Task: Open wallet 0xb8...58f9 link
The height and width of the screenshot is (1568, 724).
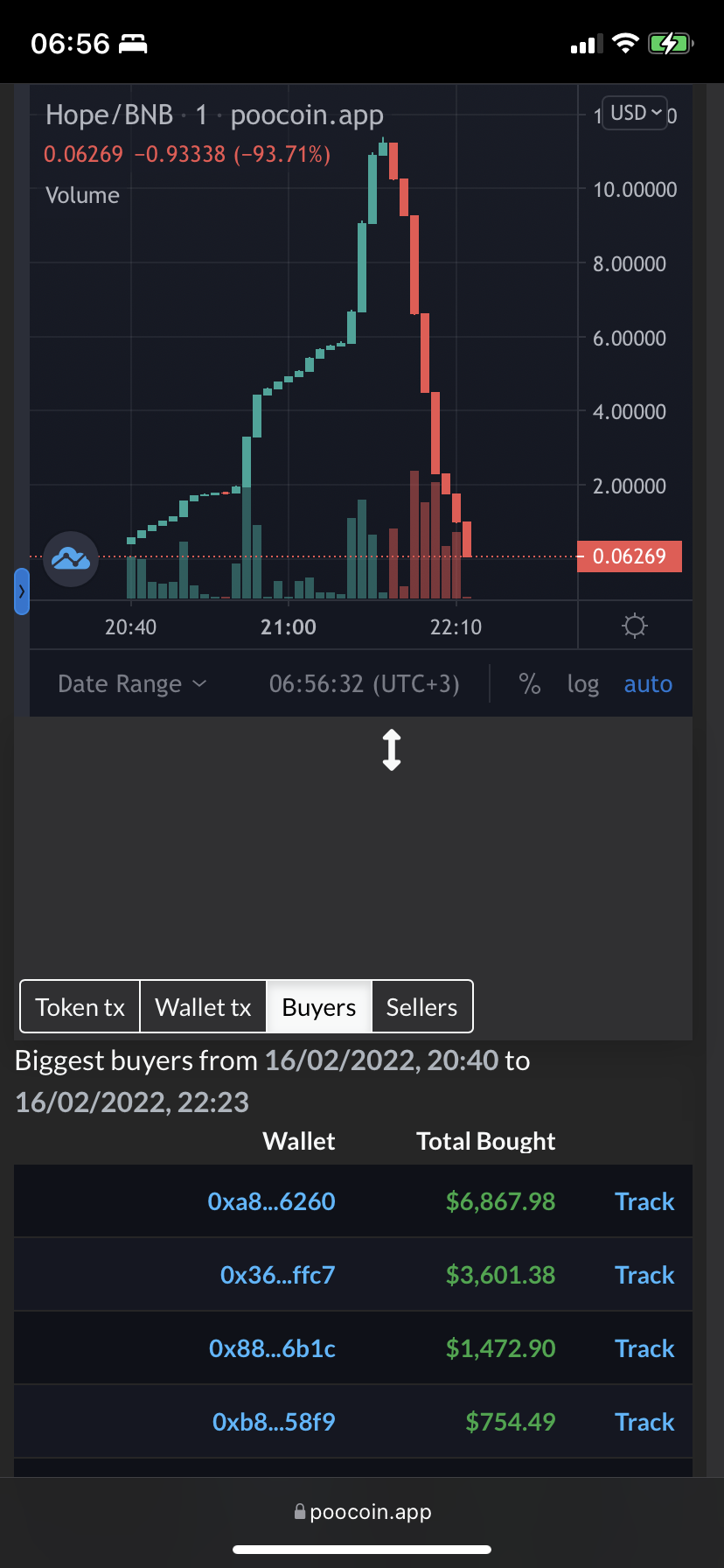Action: click(275, 1422)
